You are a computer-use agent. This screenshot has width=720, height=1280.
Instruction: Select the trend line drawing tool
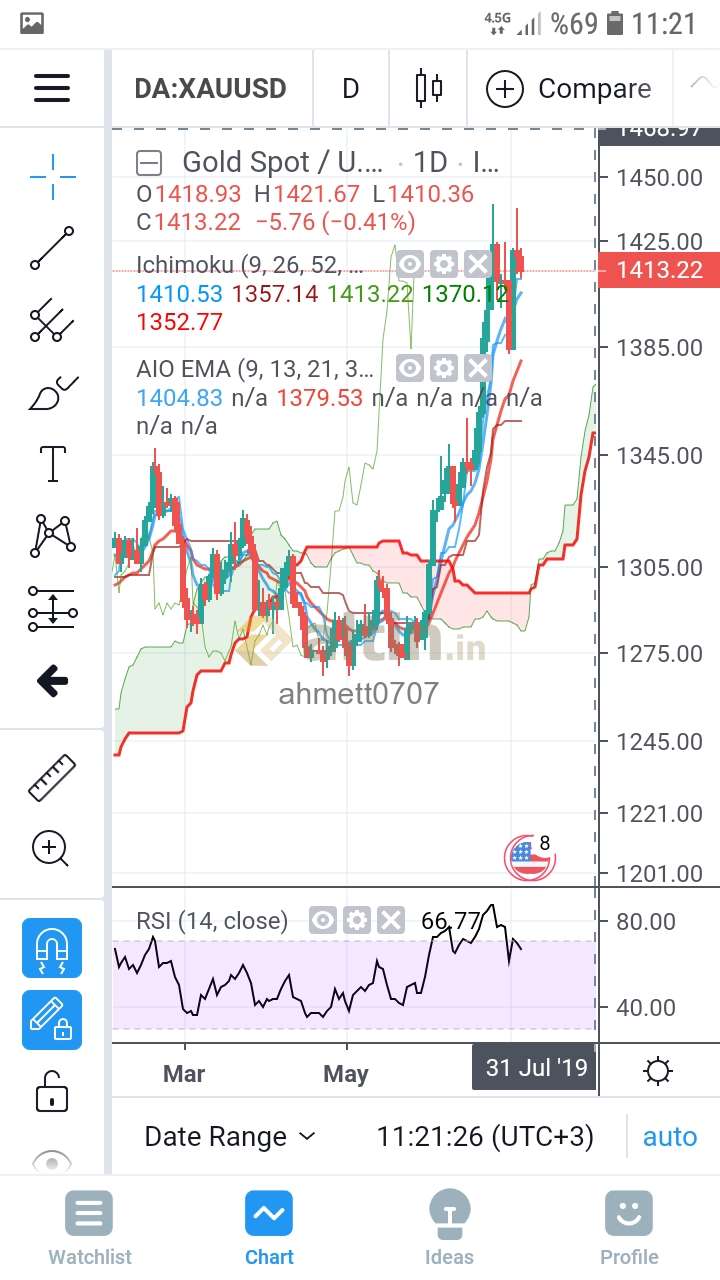[x=52, y=248]
